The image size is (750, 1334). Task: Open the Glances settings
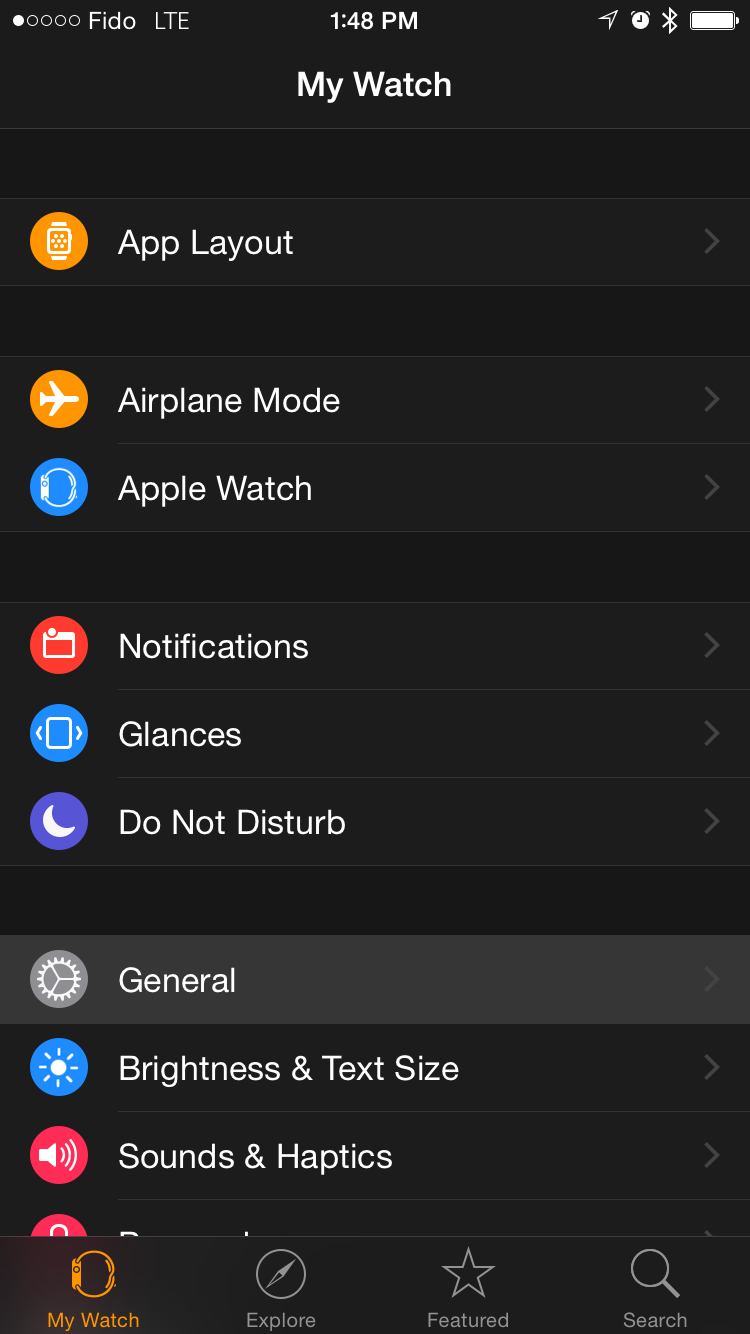(375, 734)
